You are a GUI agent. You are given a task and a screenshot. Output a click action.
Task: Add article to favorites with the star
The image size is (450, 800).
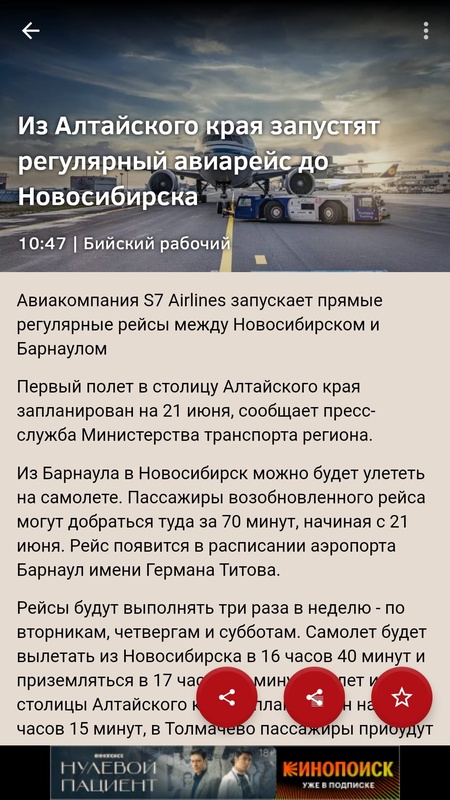[x=402, y=697]
